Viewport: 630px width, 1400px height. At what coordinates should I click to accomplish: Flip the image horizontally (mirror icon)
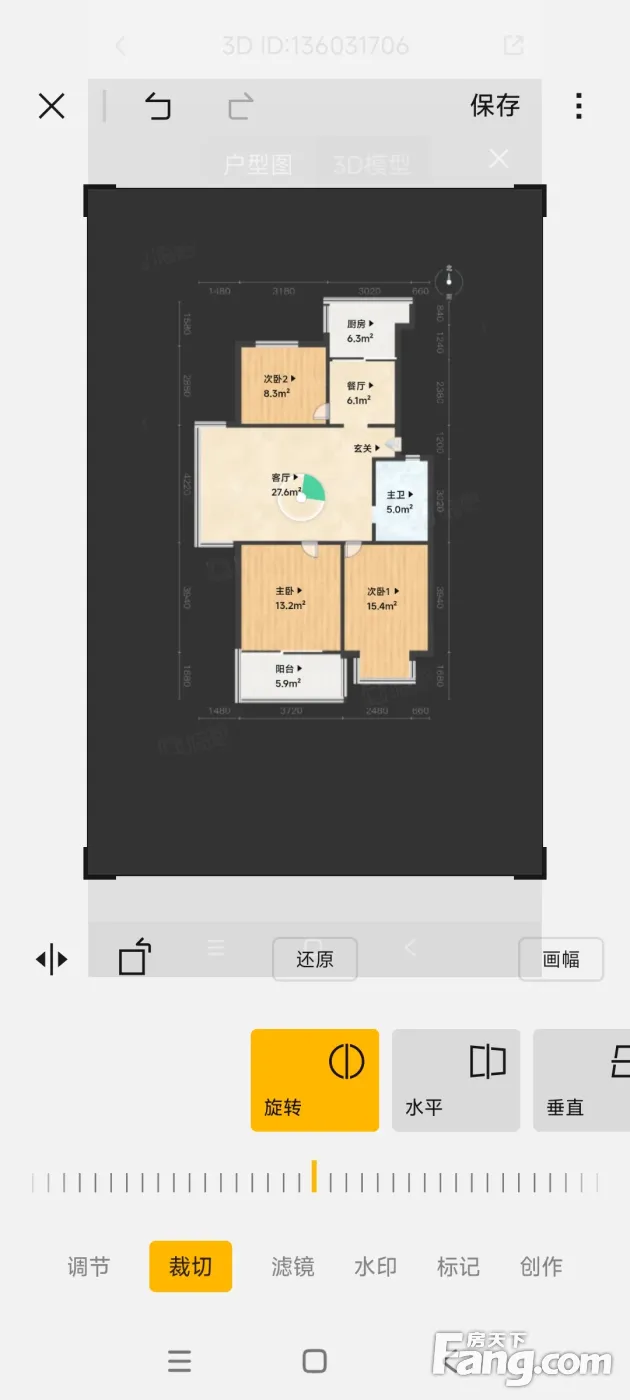pos(52,960)
